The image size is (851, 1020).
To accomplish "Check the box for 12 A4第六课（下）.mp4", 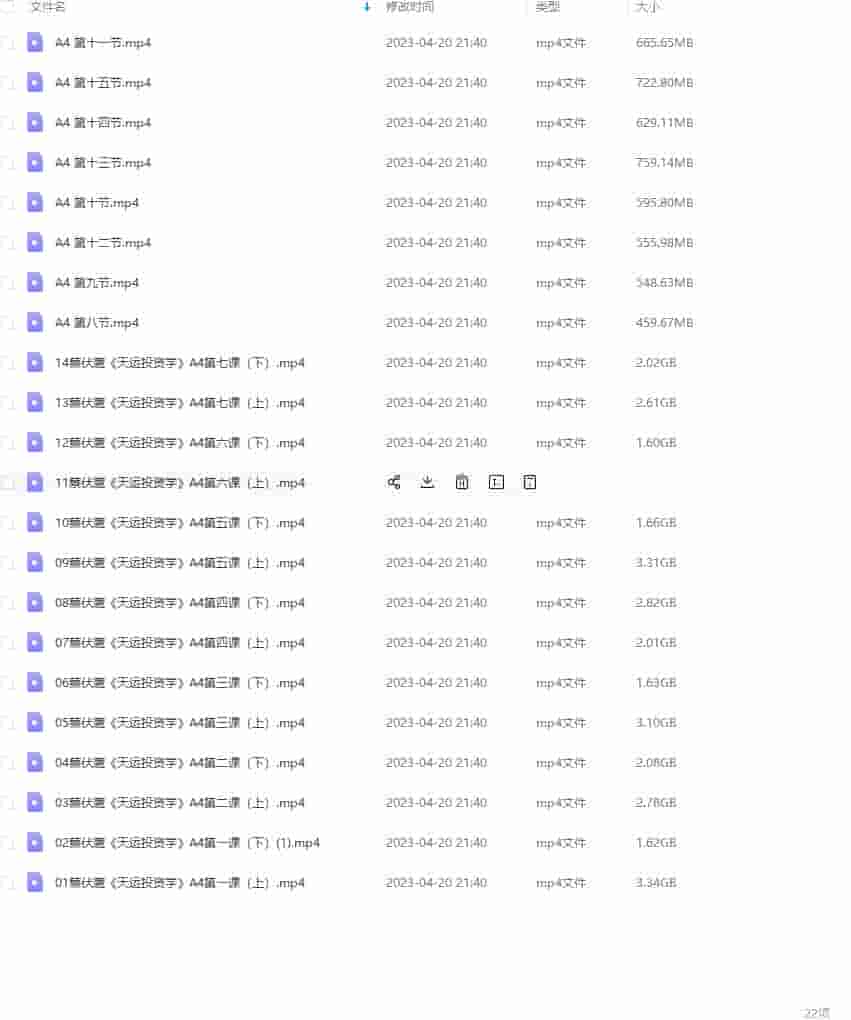I will tap(8, 443).
